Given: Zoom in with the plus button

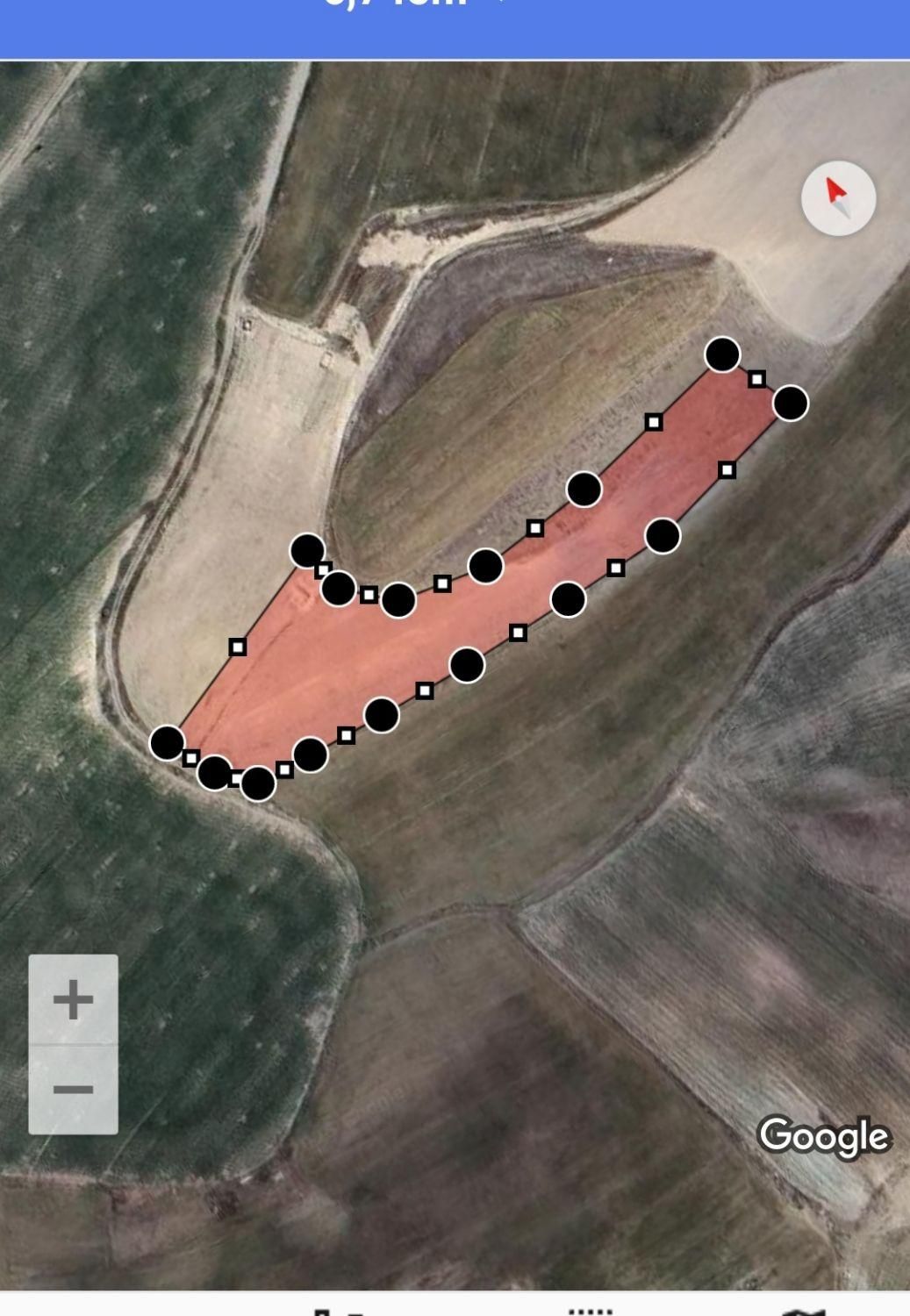Looking at the screenshot, I should [x=73, y=999].
